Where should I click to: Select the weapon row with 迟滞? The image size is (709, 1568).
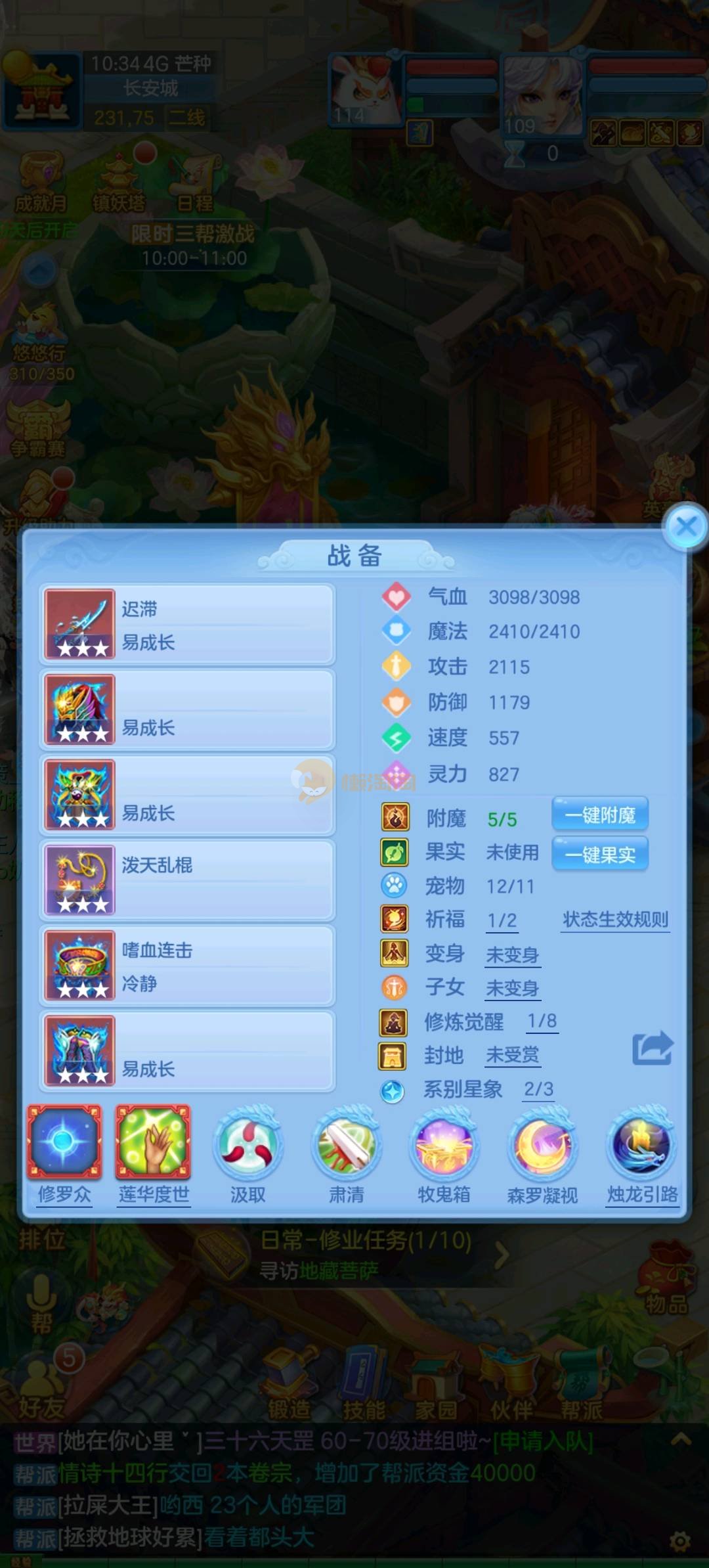pyautogui.click(x=188, y=625)
